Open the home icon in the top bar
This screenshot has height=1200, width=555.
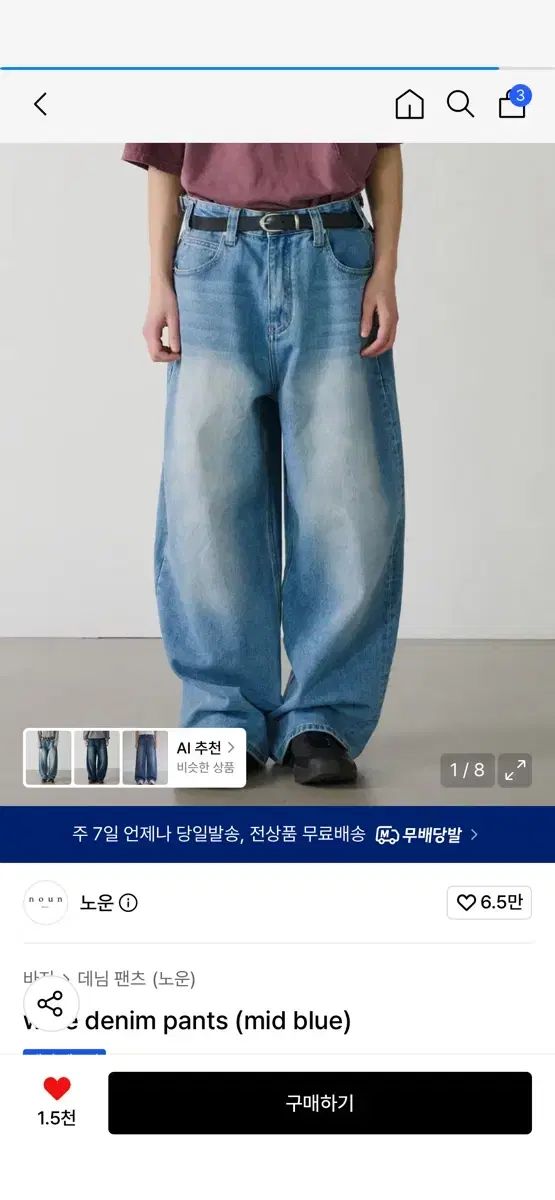410,104
